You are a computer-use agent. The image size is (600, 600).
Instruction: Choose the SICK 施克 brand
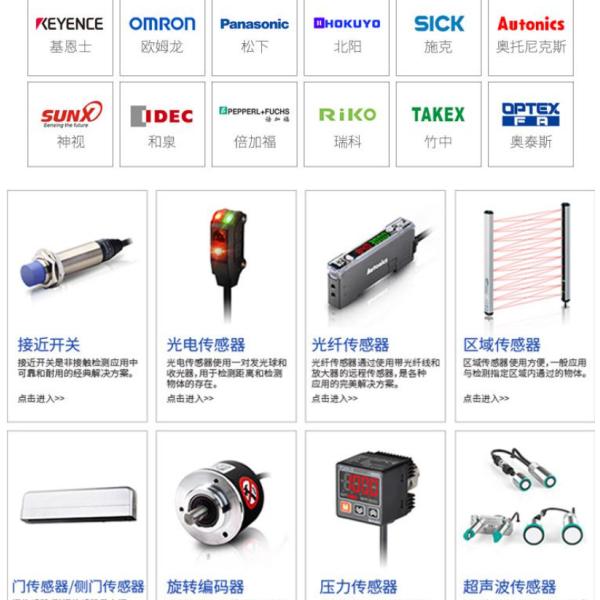click(439, 35)
